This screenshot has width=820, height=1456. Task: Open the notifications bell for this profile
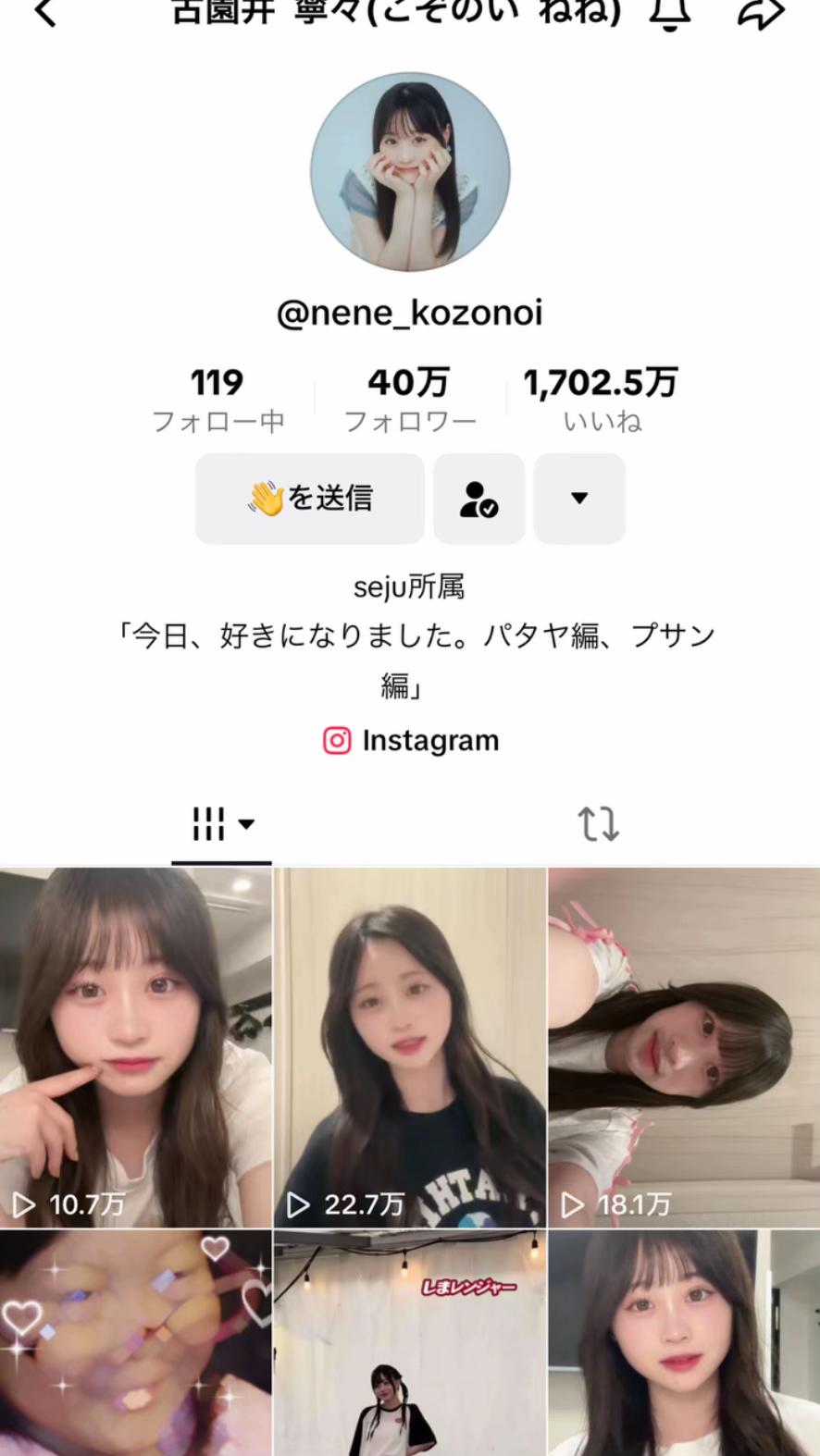[x=670, y=13]
